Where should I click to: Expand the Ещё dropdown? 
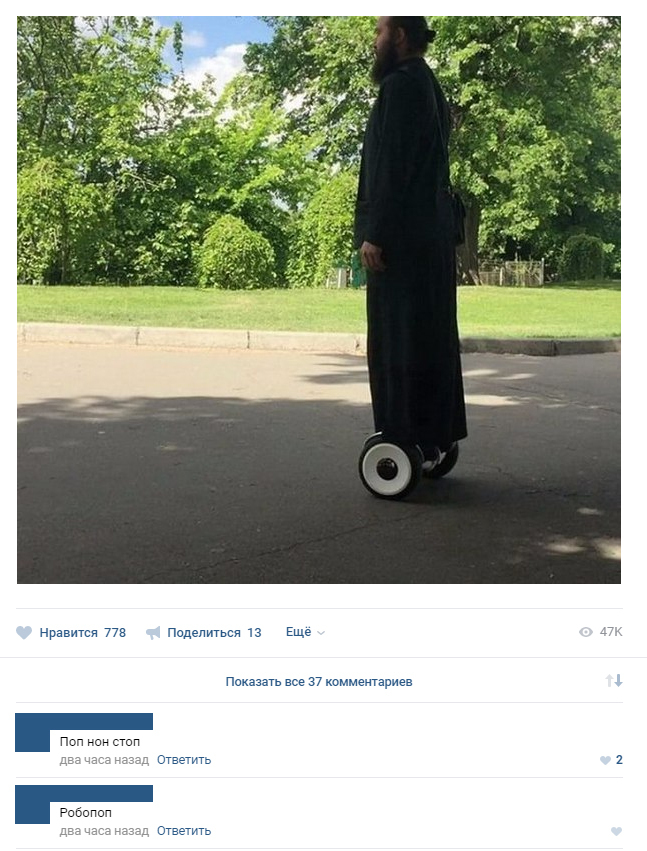pos(305,632)
